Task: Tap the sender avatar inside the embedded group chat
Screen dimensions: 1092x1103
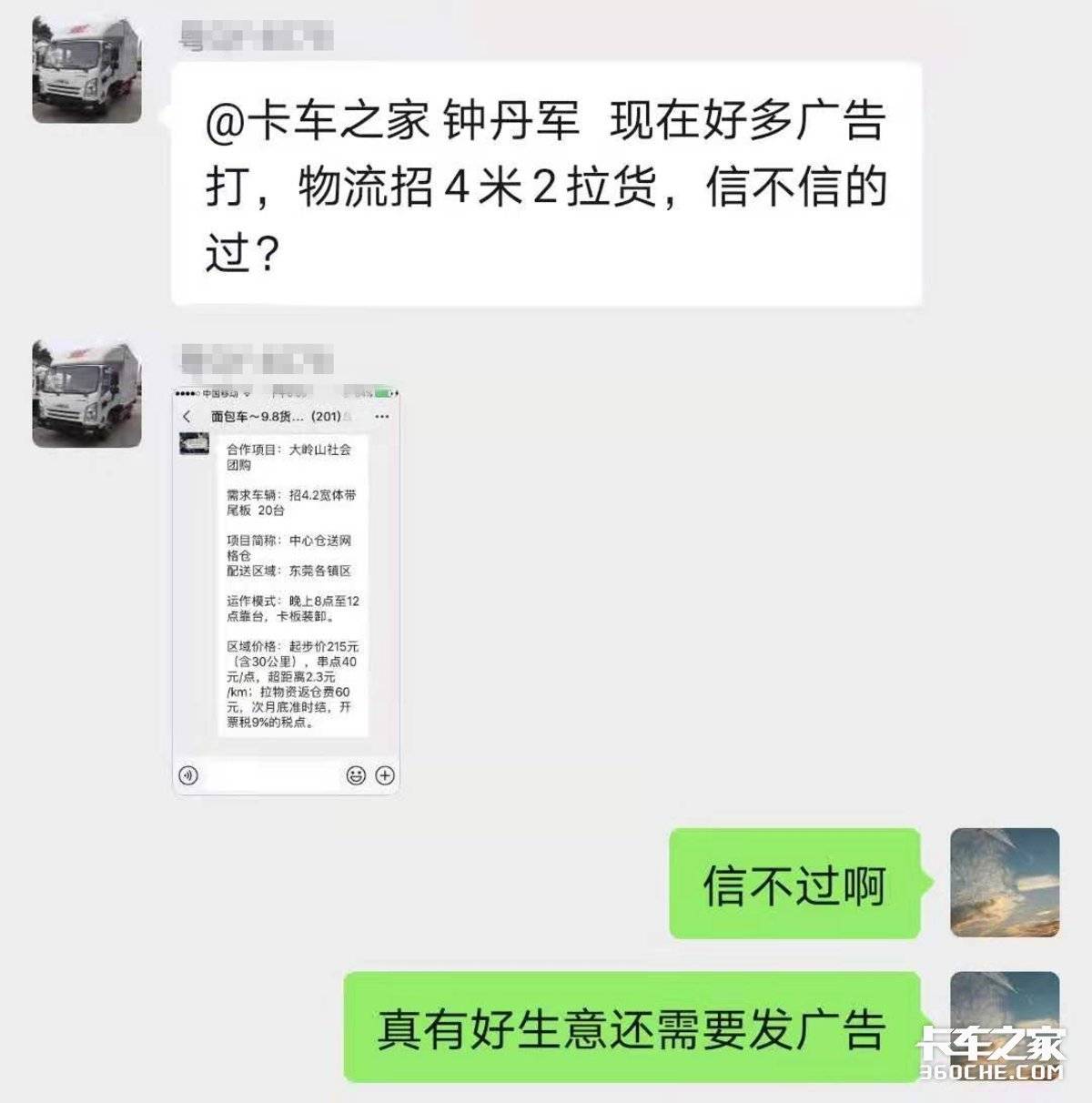Action: tap(194, 445)
